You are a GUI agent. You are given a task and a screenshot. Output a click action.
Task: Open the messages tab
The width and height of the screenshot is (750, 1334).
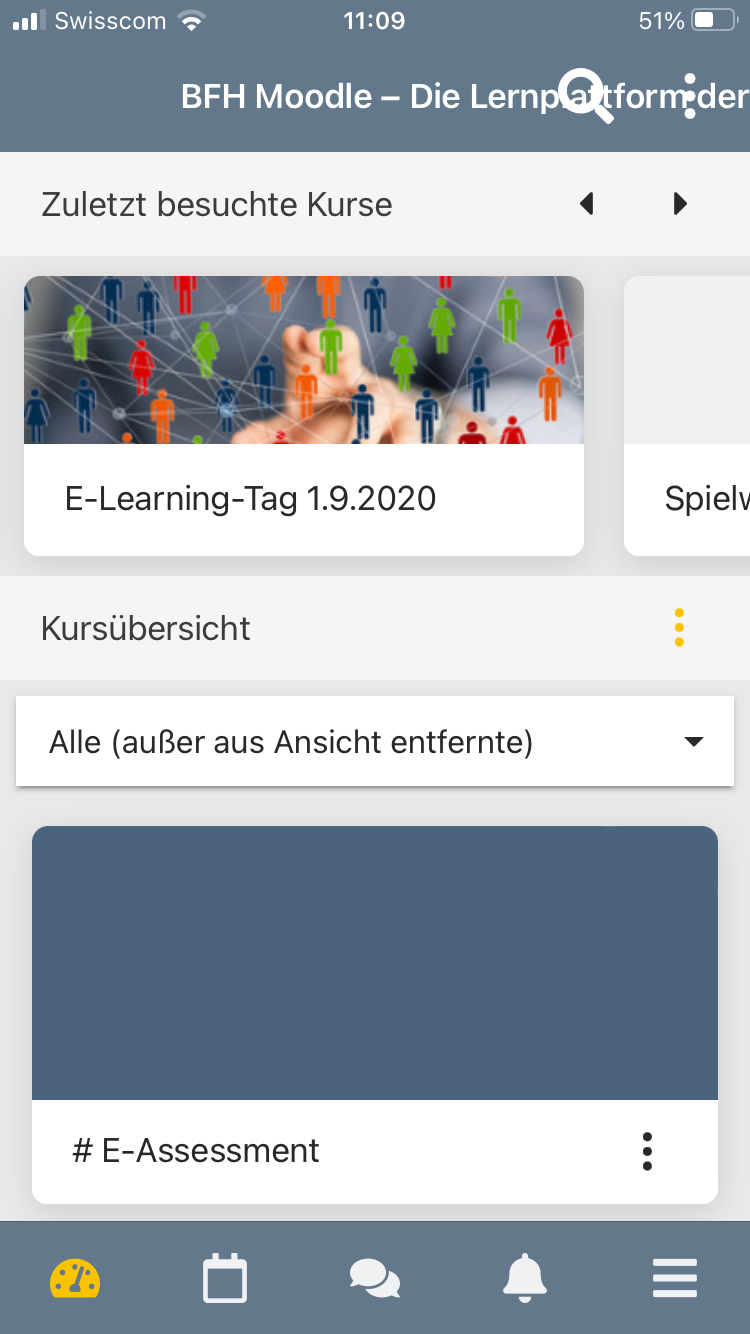tap(375, 1279)
